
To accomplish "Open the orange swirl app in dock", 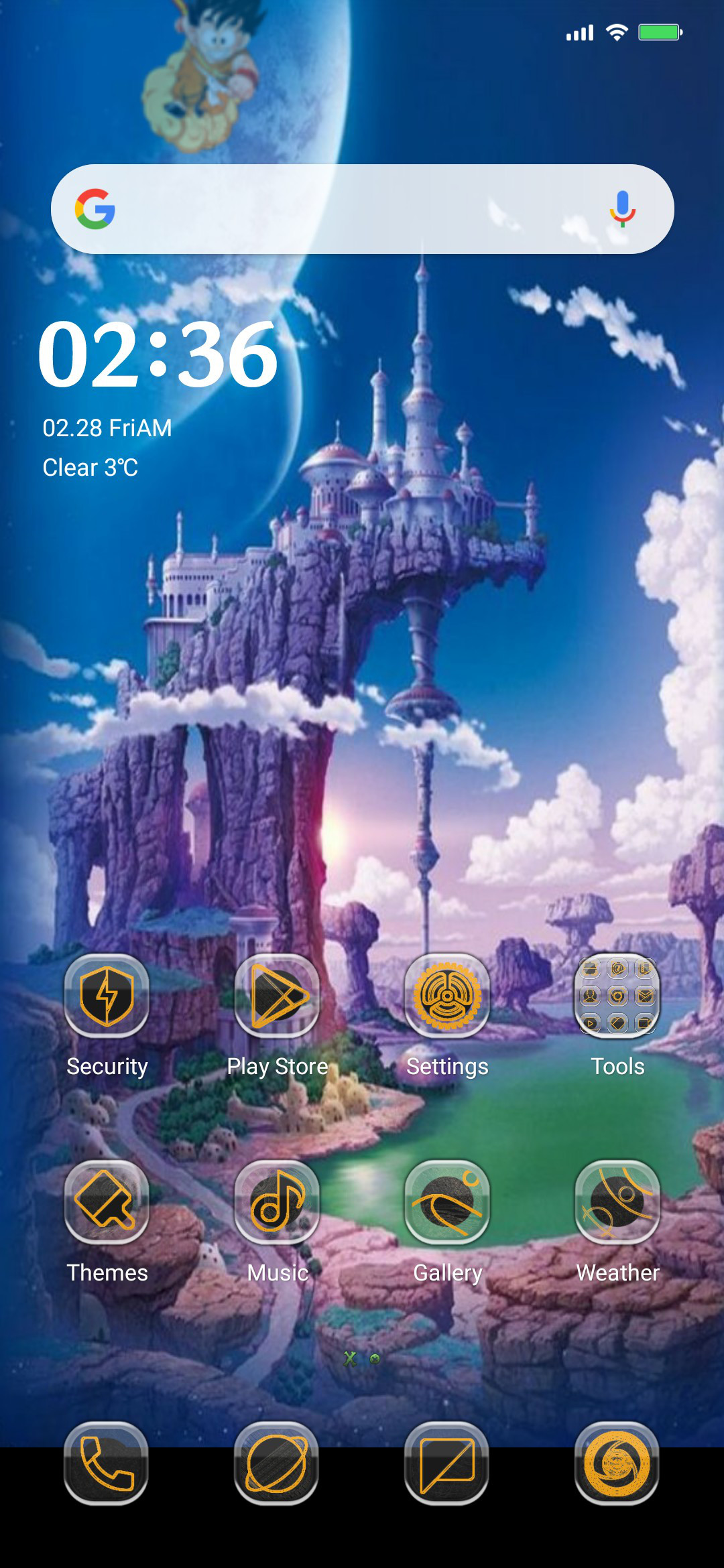I will coord(617,1464).
